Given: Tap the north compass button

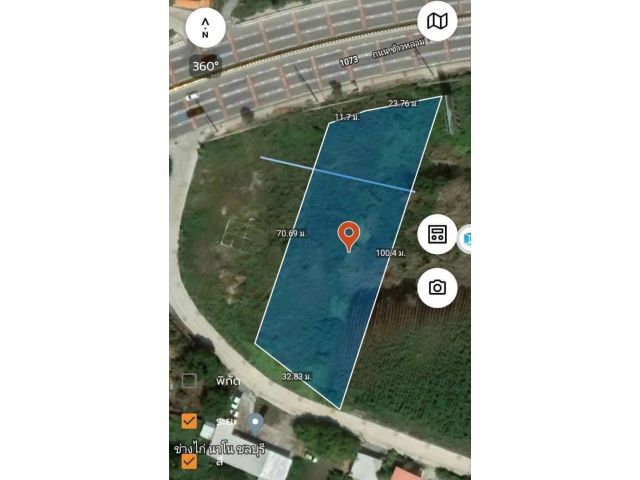Looking at the screenshot, I should [x=205, y=26].
